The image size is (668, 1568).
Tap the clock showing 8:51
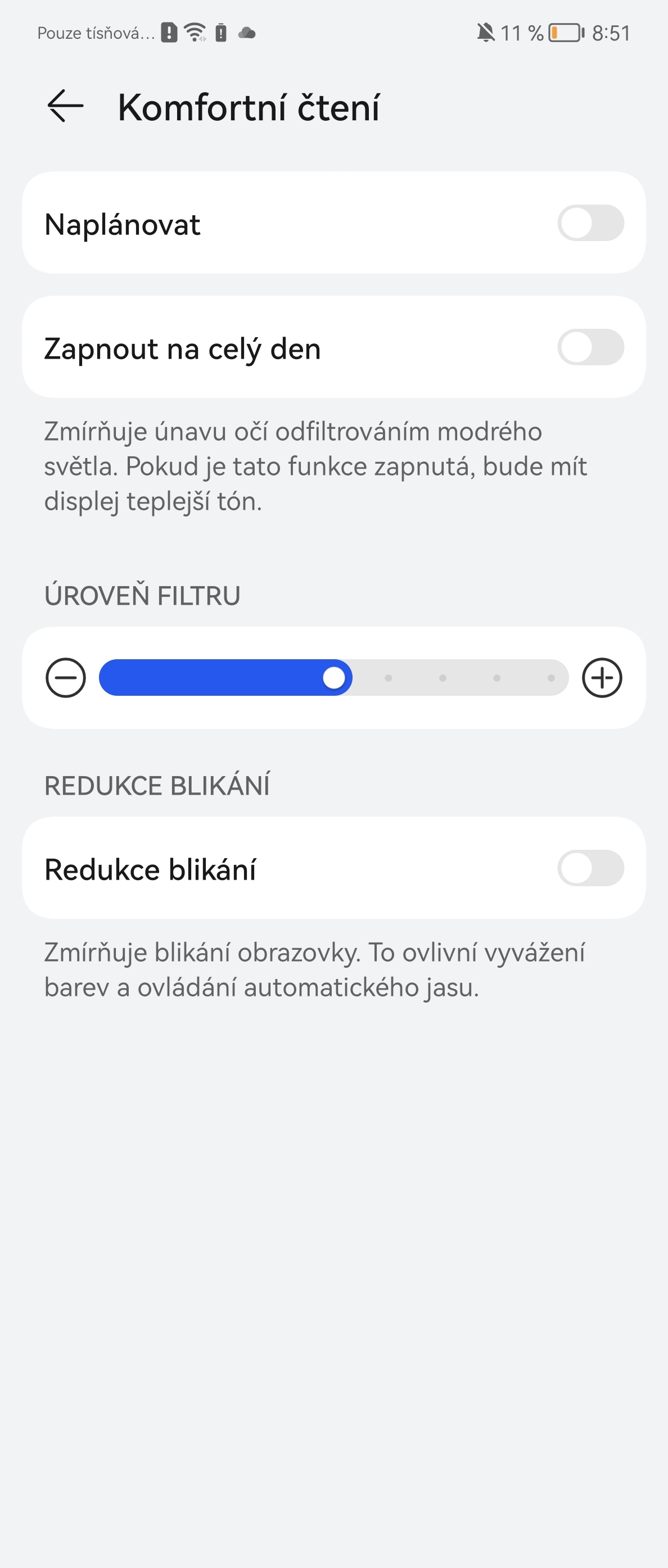click(610, 33)
